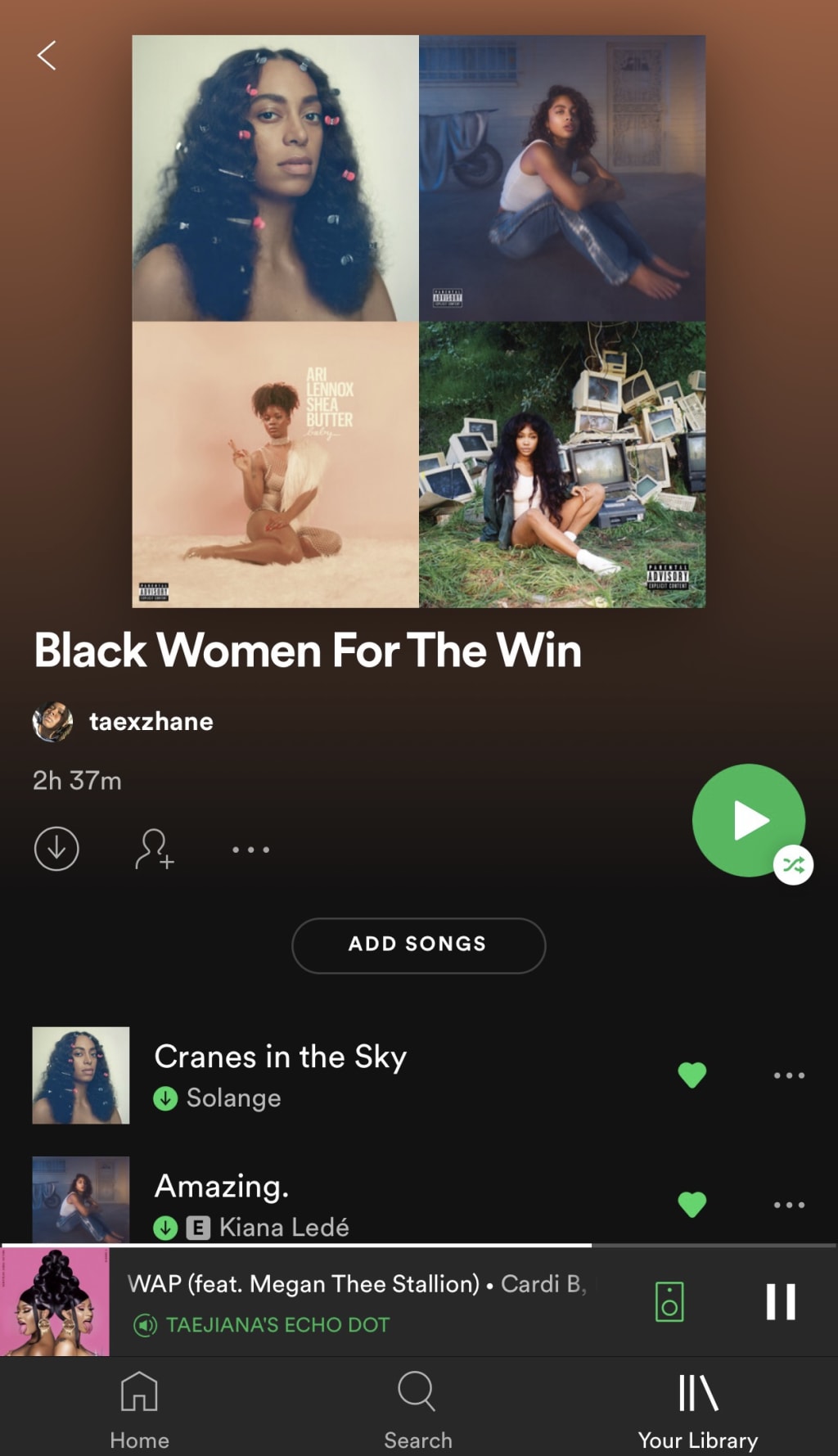Unlike Cranes in the Sky
Image resolution: width=838 pixels, height=1456 pixels.
click(x=692, y=1075)
